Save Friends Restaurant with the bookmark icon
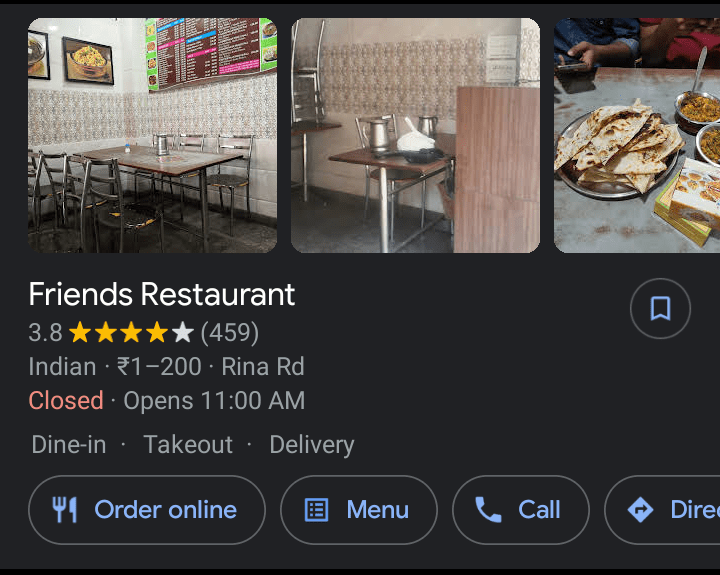 coord(660,309)
